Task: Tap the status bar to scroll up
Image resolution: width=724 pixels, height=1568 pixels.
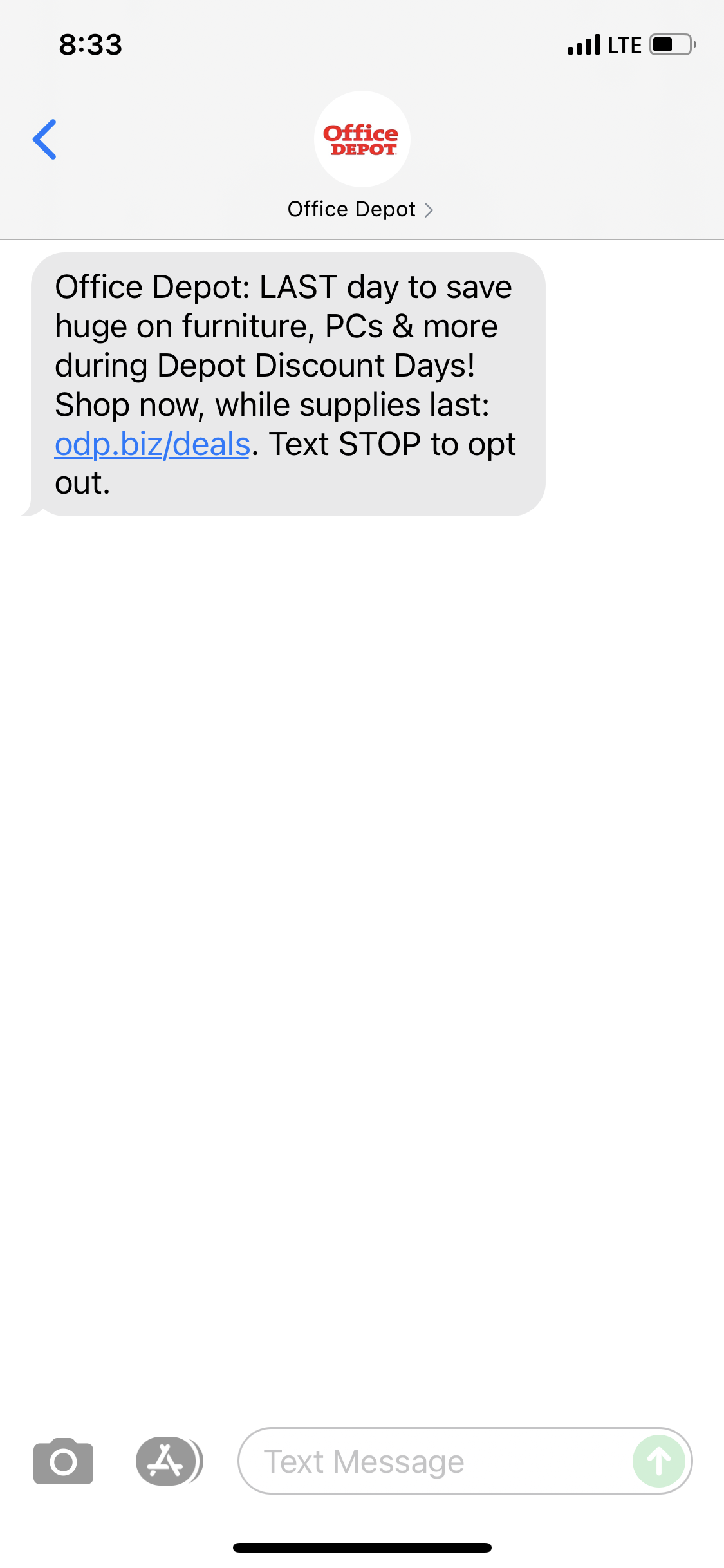Action: [362, 44]
